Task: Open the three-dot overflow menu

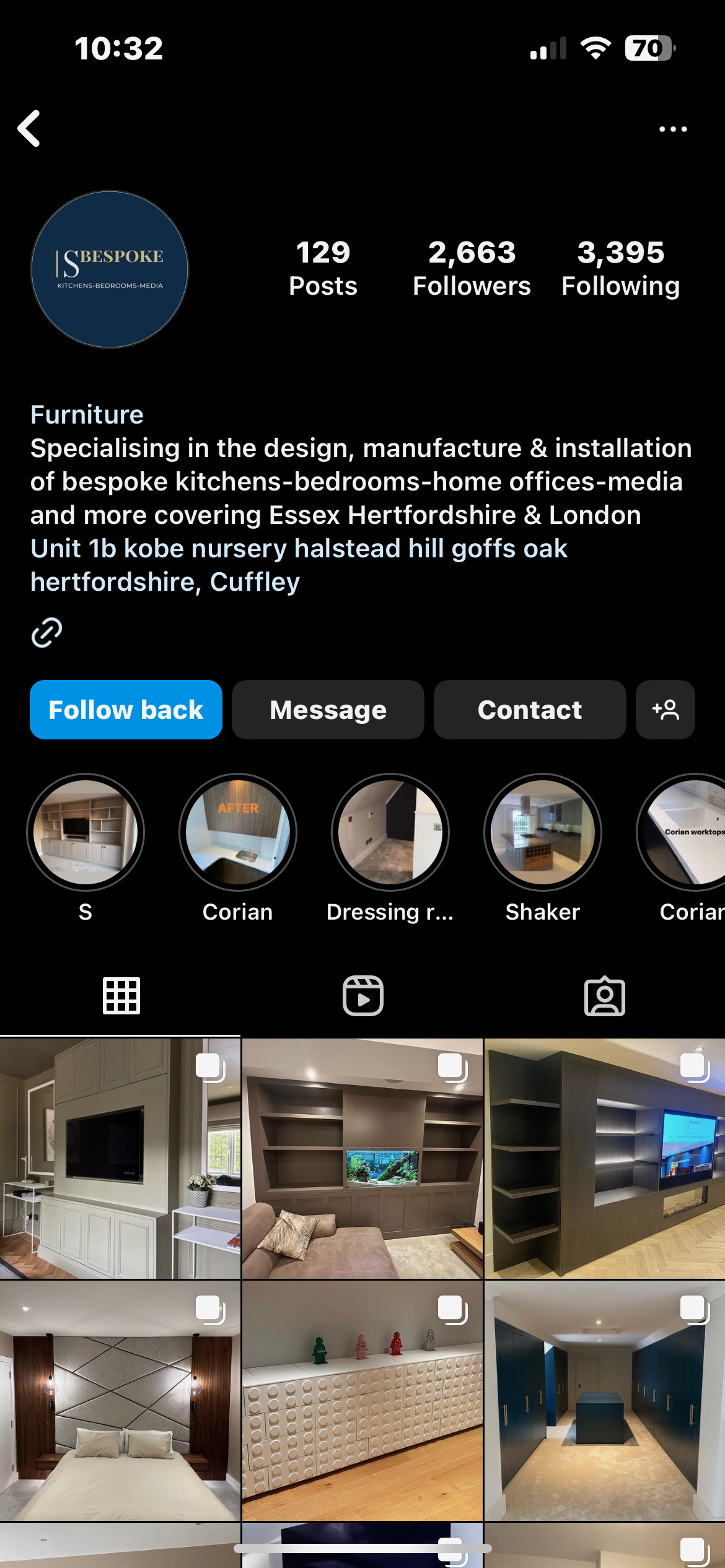Action: [672, 129]
